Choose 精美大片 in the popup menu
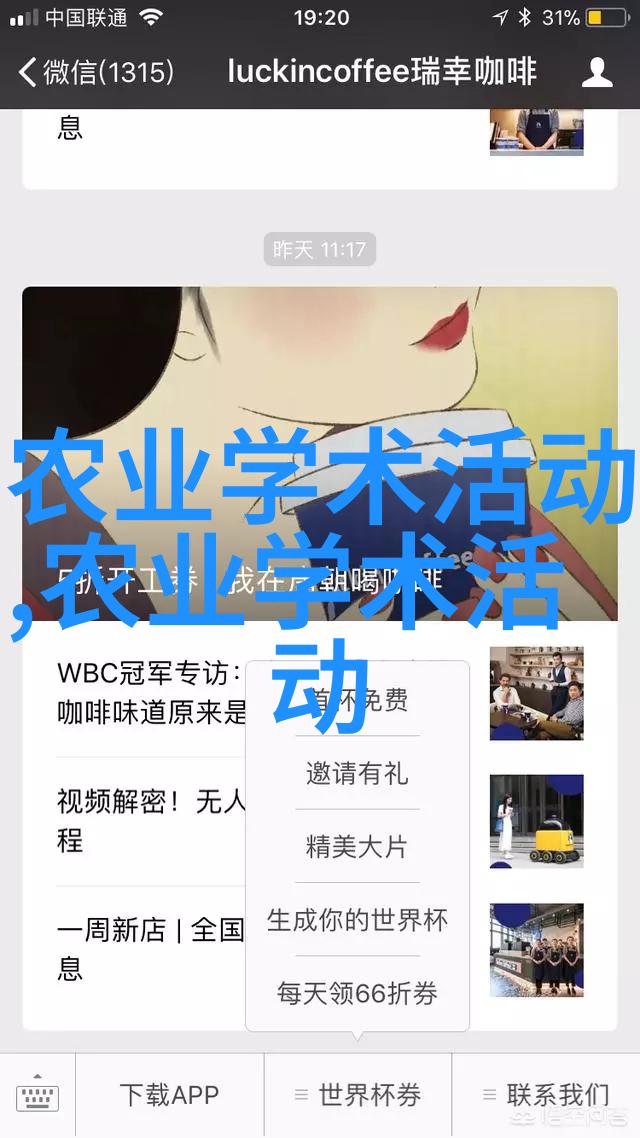This screenshot has height=1138, width=640. tap(357, 846)
